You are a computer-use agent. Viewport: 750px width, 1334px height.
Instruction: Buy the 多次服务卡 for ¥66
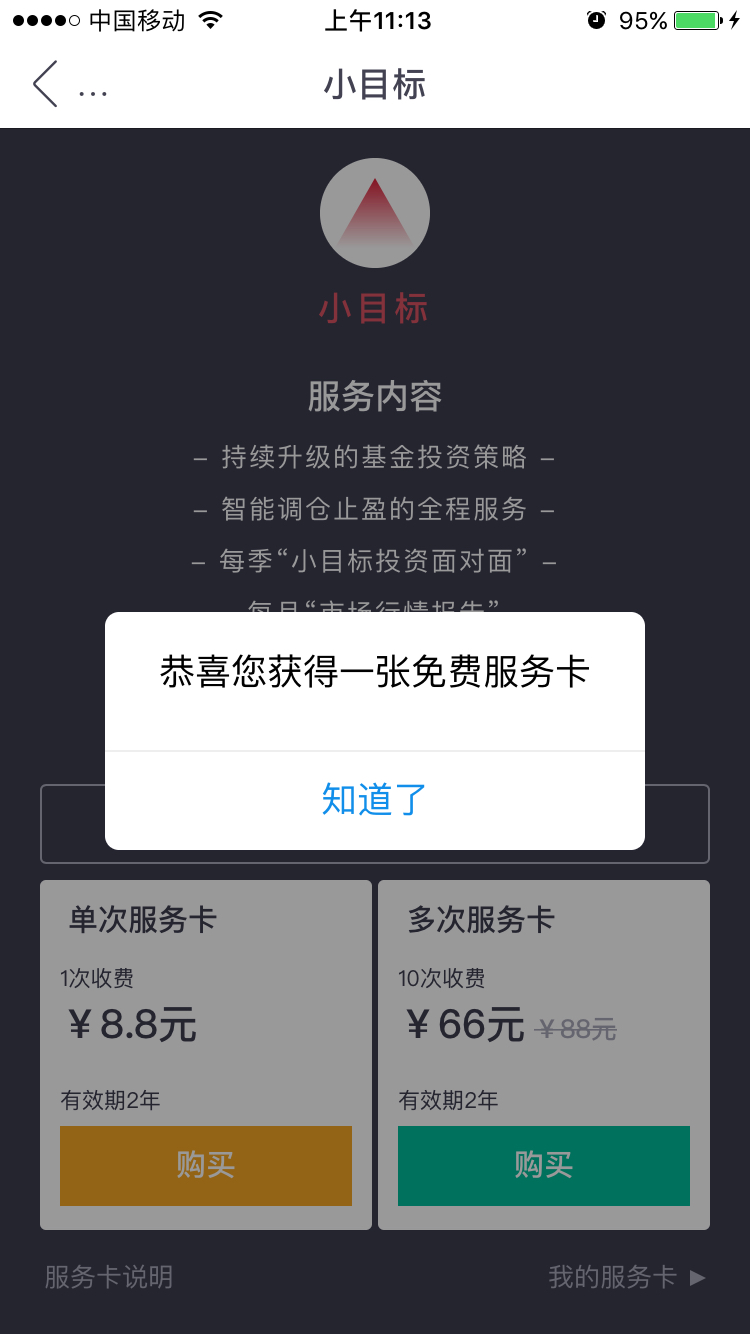tap(544, 1165)
